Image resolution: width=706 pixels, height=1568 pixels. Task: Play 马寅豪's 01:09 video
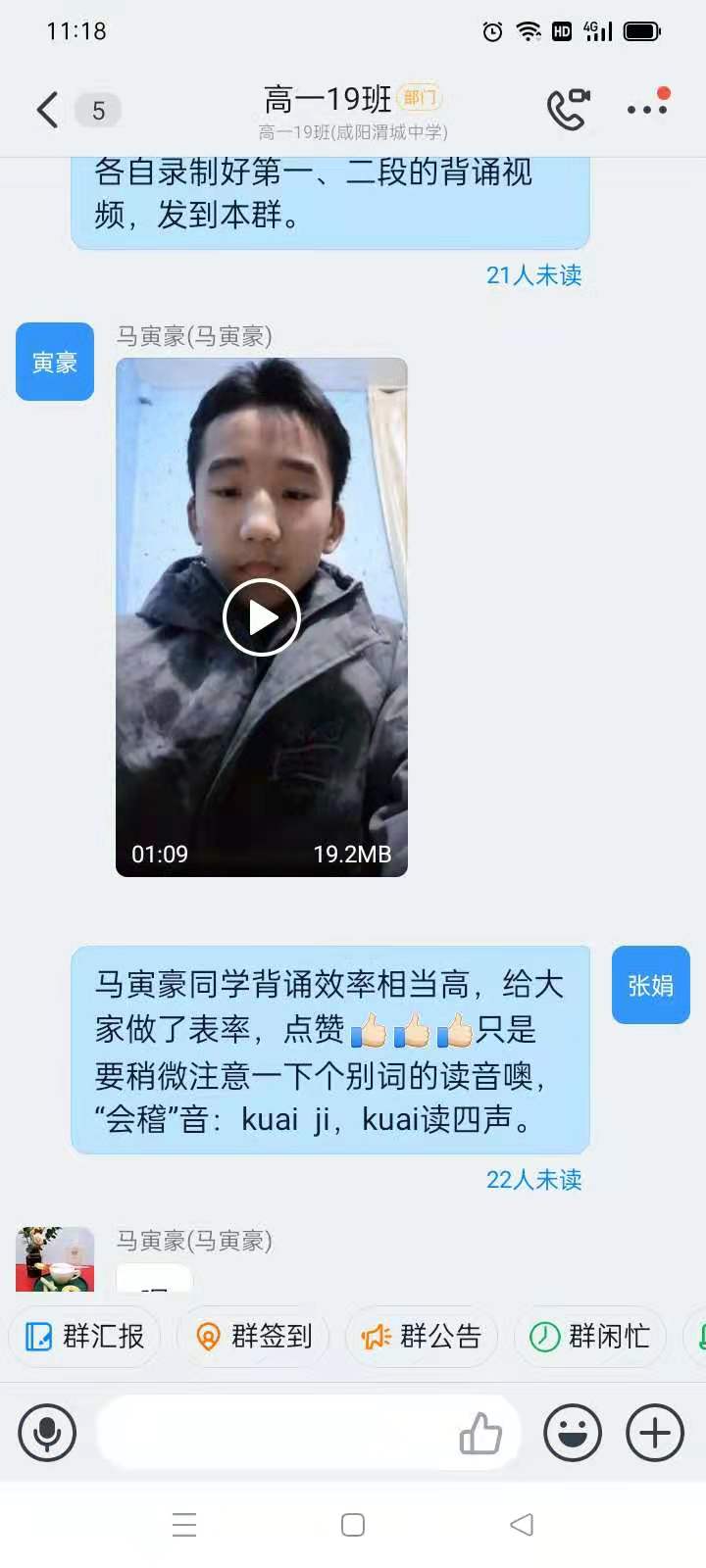point(261,617)
